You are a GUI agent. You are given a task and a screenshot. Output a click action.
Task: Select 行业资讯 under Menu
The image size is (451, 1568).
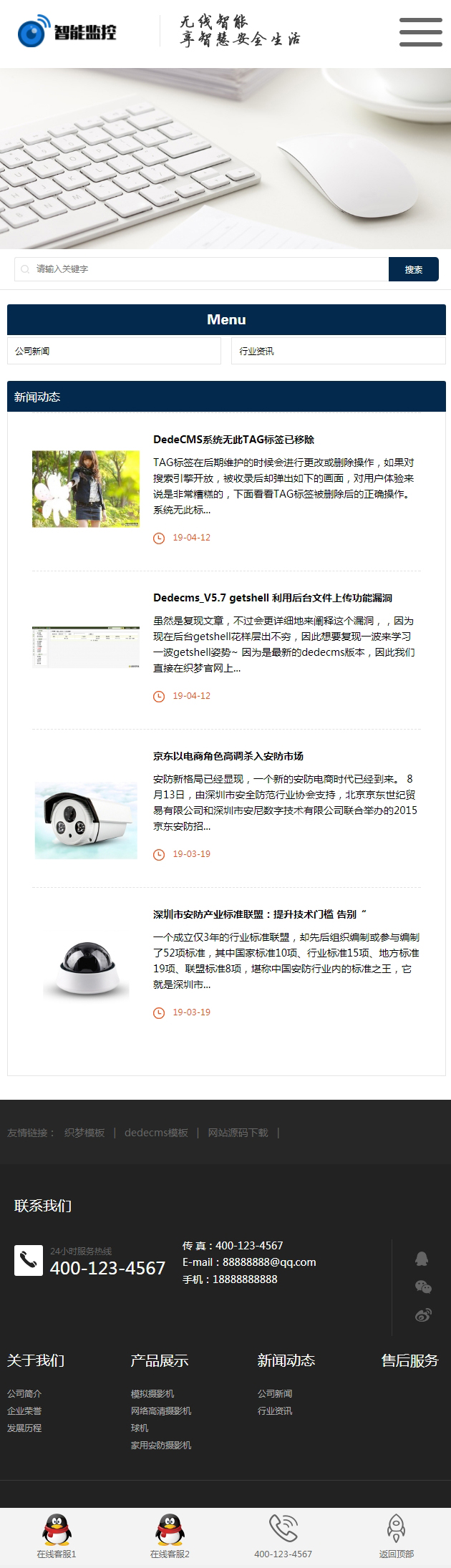coord(338,351)
